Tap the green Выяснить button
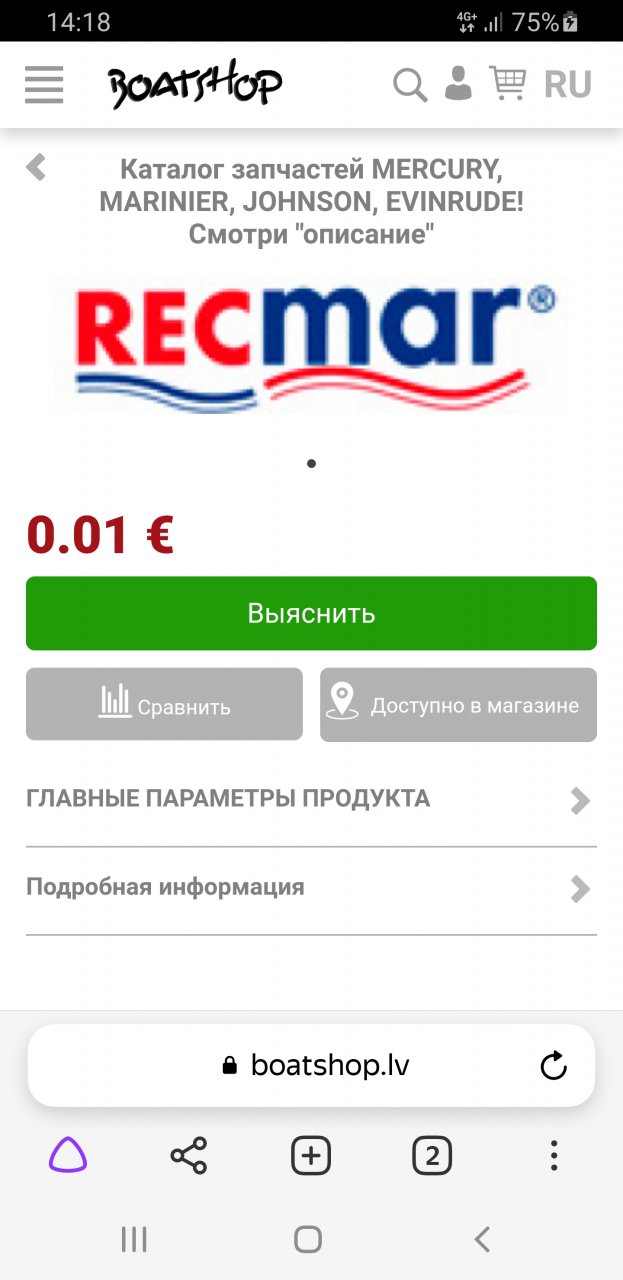Screen dimensions: 623x1280 pos(311,613)
